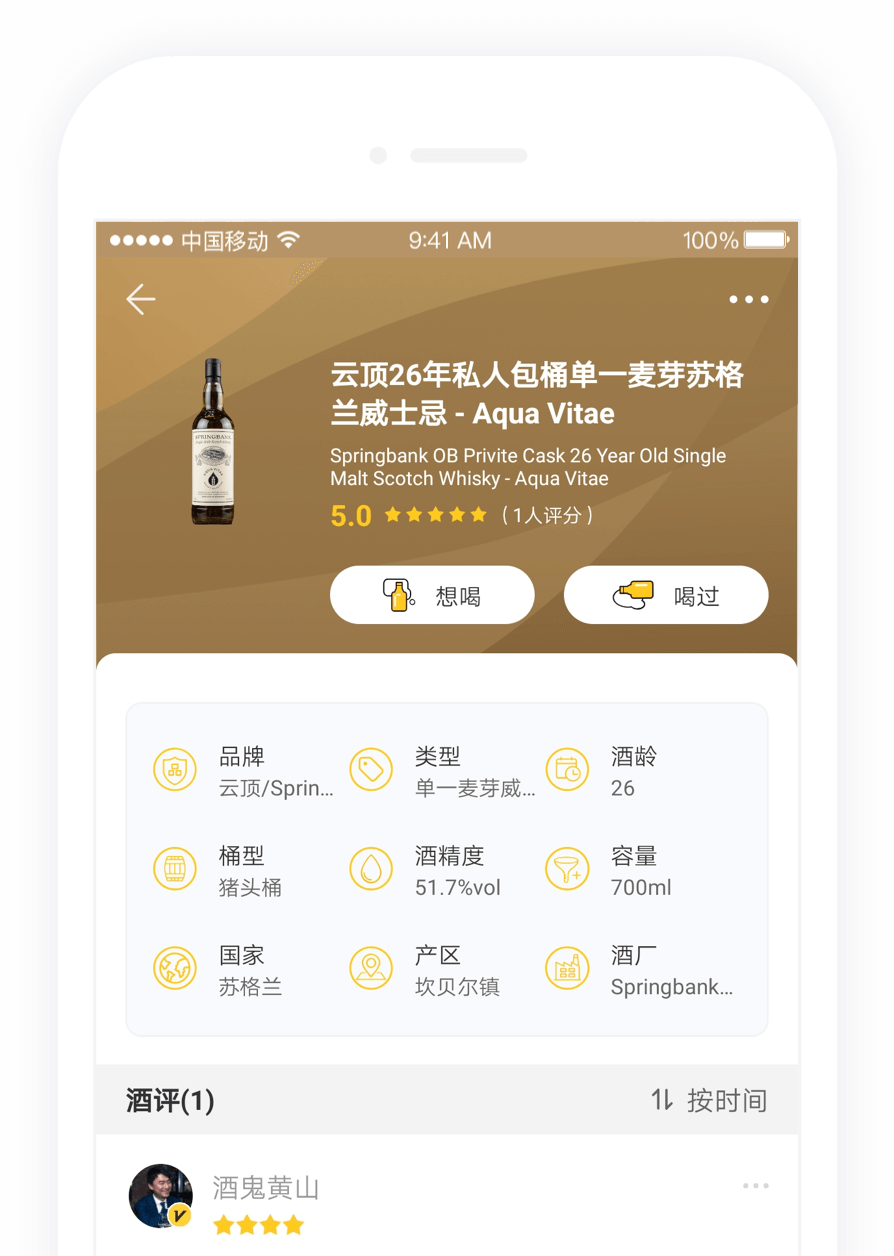Open more options on 酒鬼黄山's review
This screenshot has width=894, height=1256.
coord(755,1186)
